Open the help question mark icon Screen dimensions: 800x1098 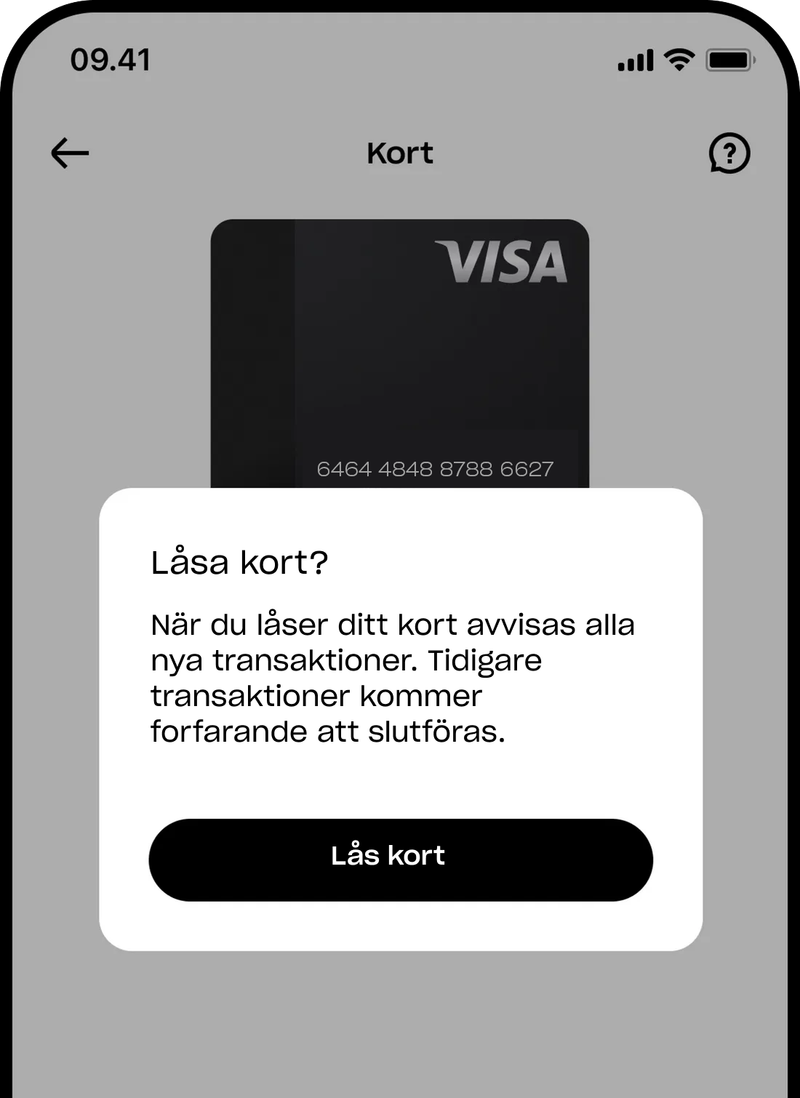point(729,153)
